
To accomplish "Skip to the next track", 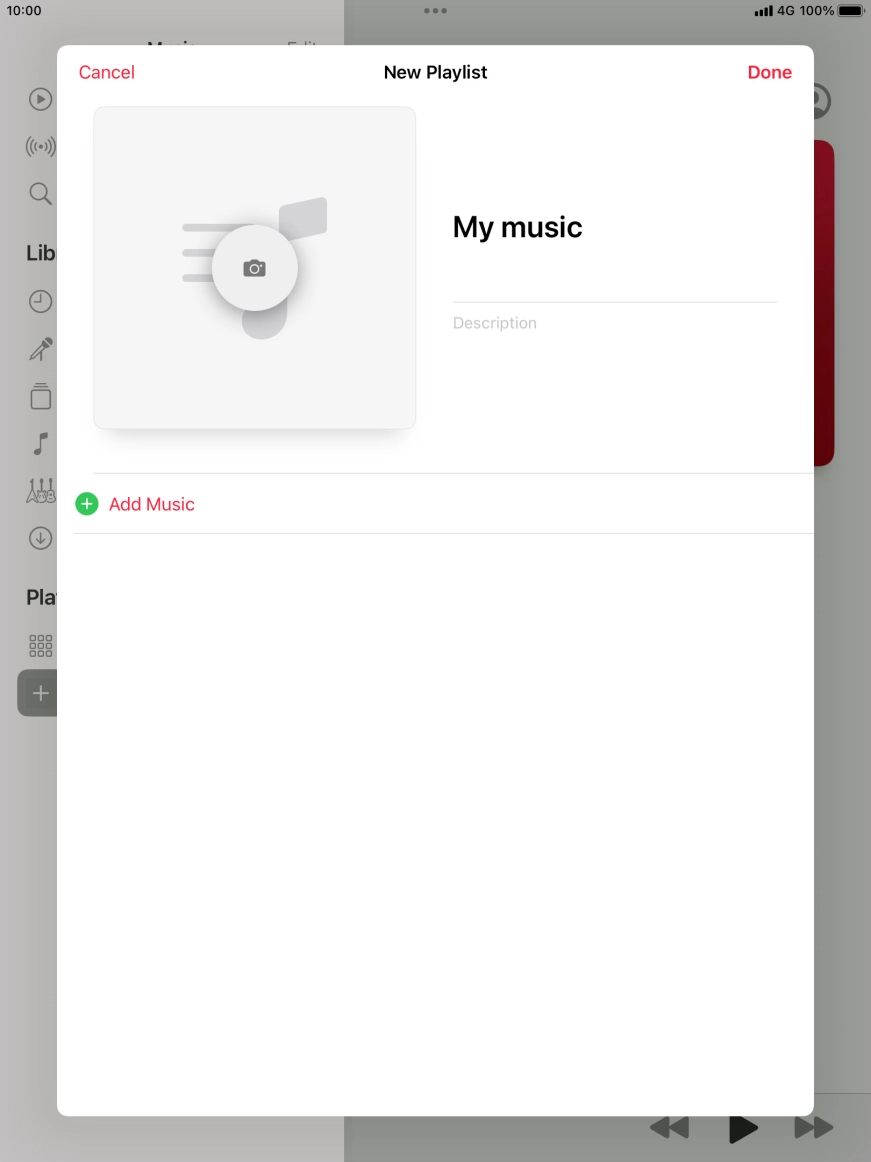I will coord(814,1127).
